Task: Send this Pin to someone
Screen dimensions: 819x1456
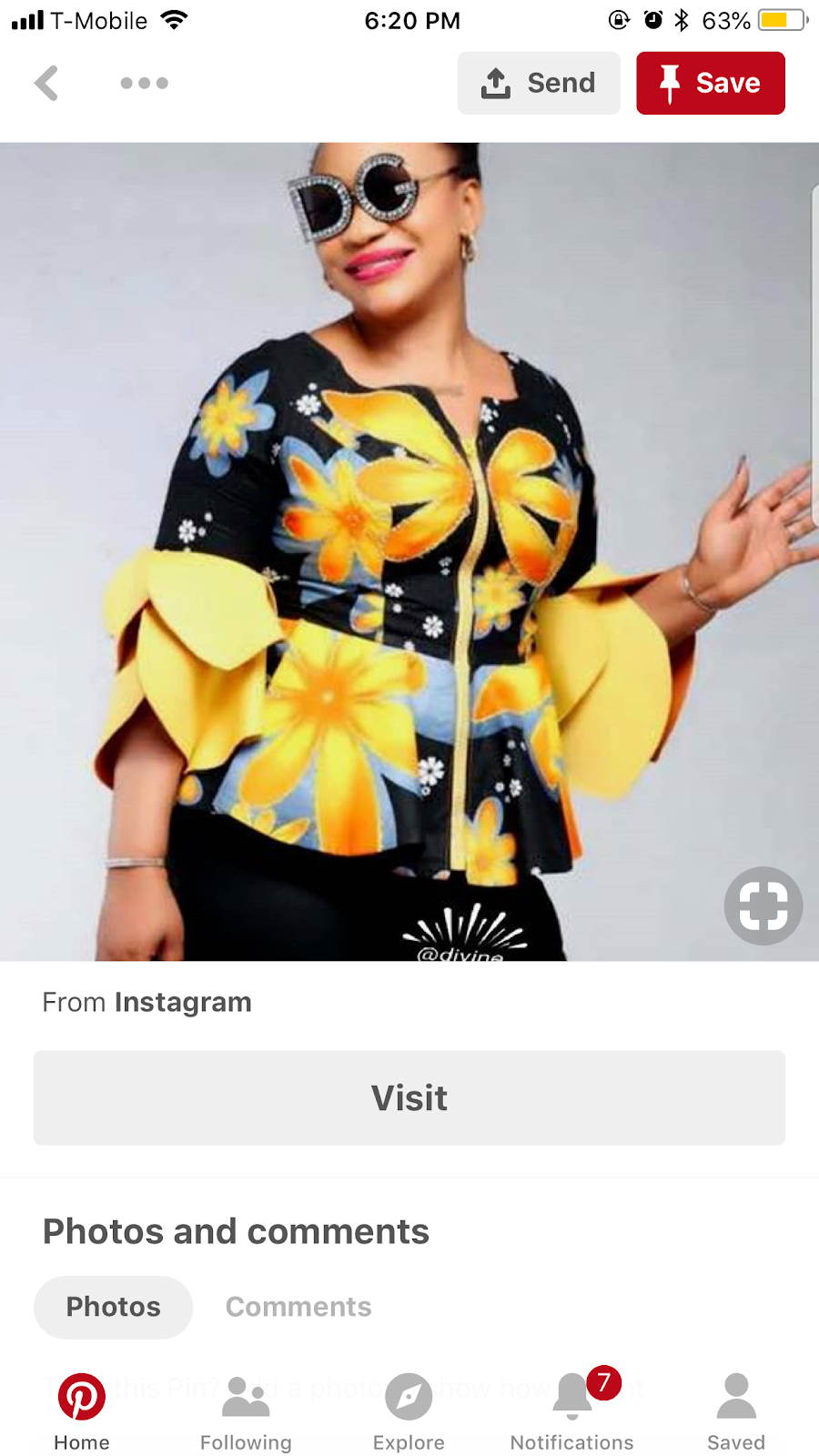Action: [x=539, y=83]
